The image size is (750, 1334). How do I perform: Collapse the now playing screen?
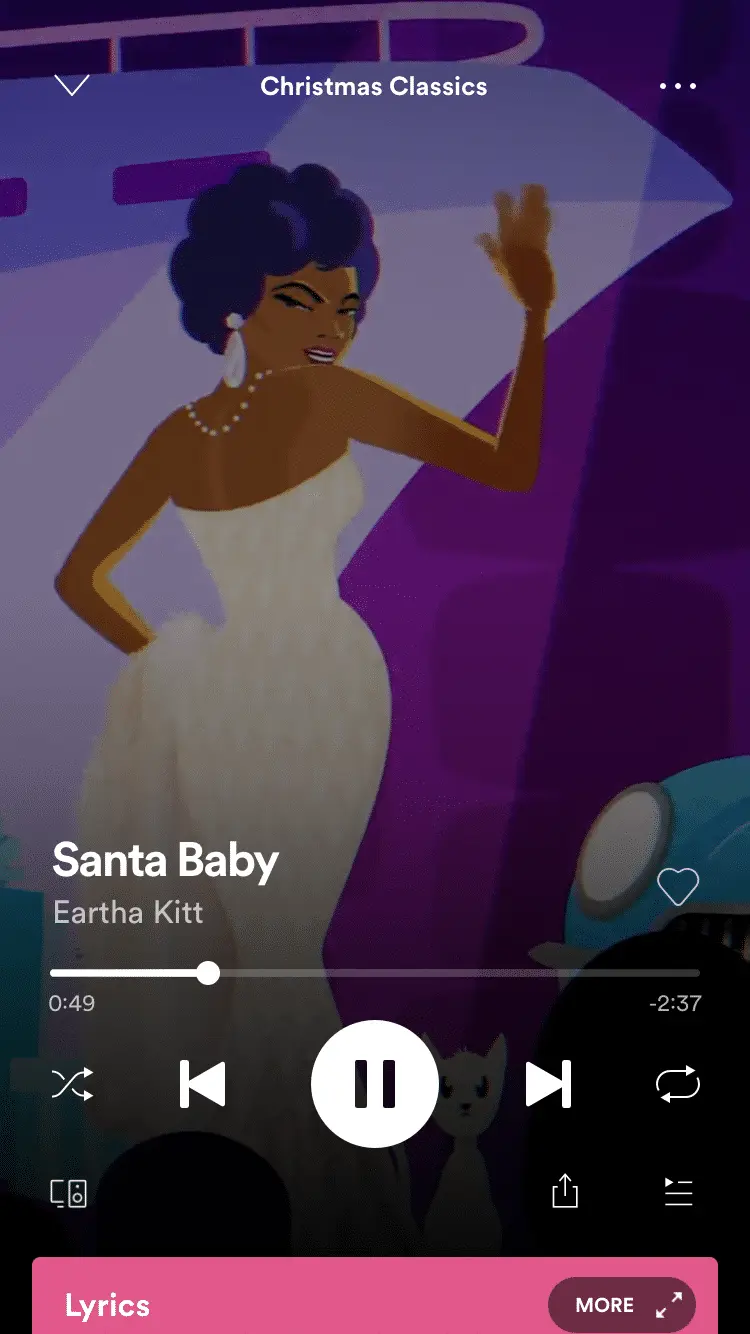[x=72, y=86]
